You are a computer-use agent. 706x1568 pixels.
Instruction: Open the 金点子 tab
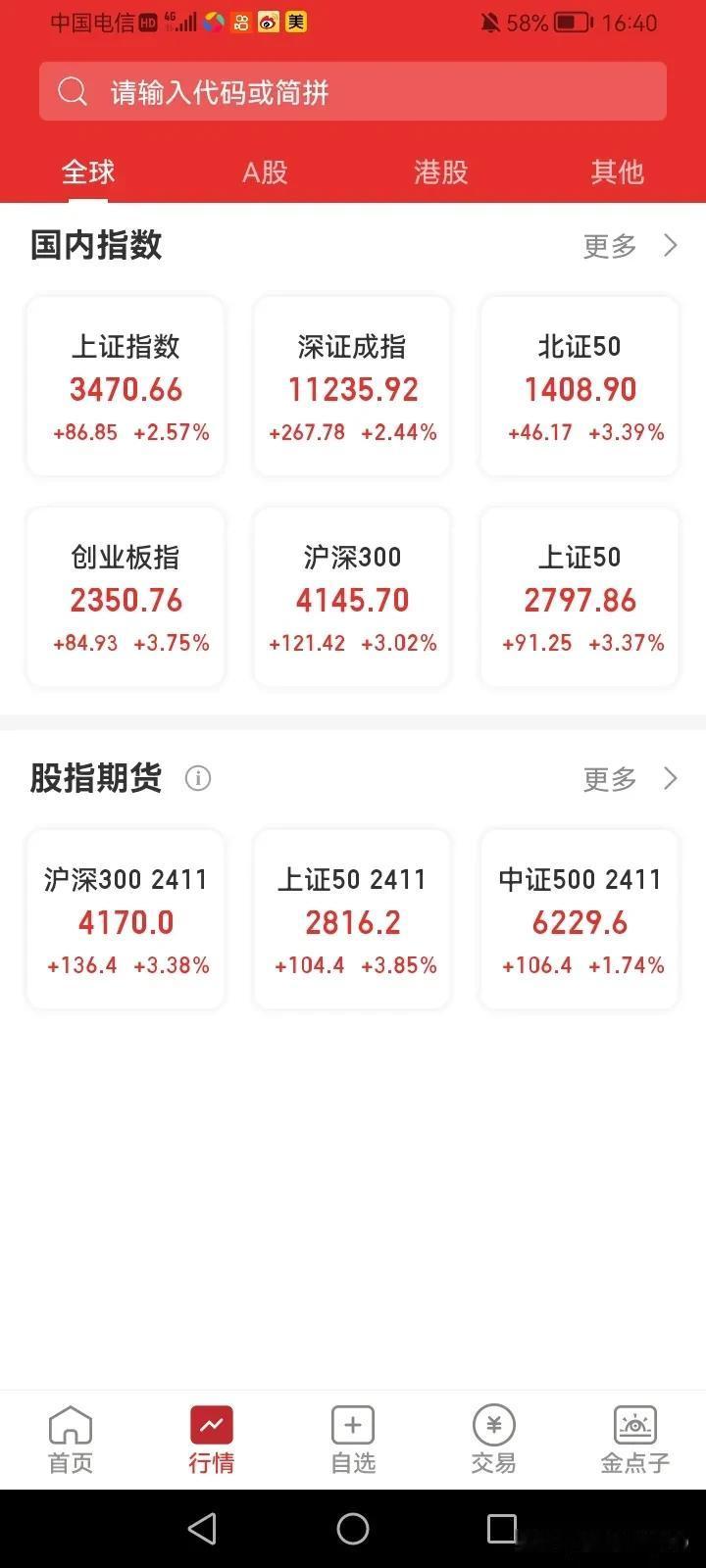(x=635, y=1440)
